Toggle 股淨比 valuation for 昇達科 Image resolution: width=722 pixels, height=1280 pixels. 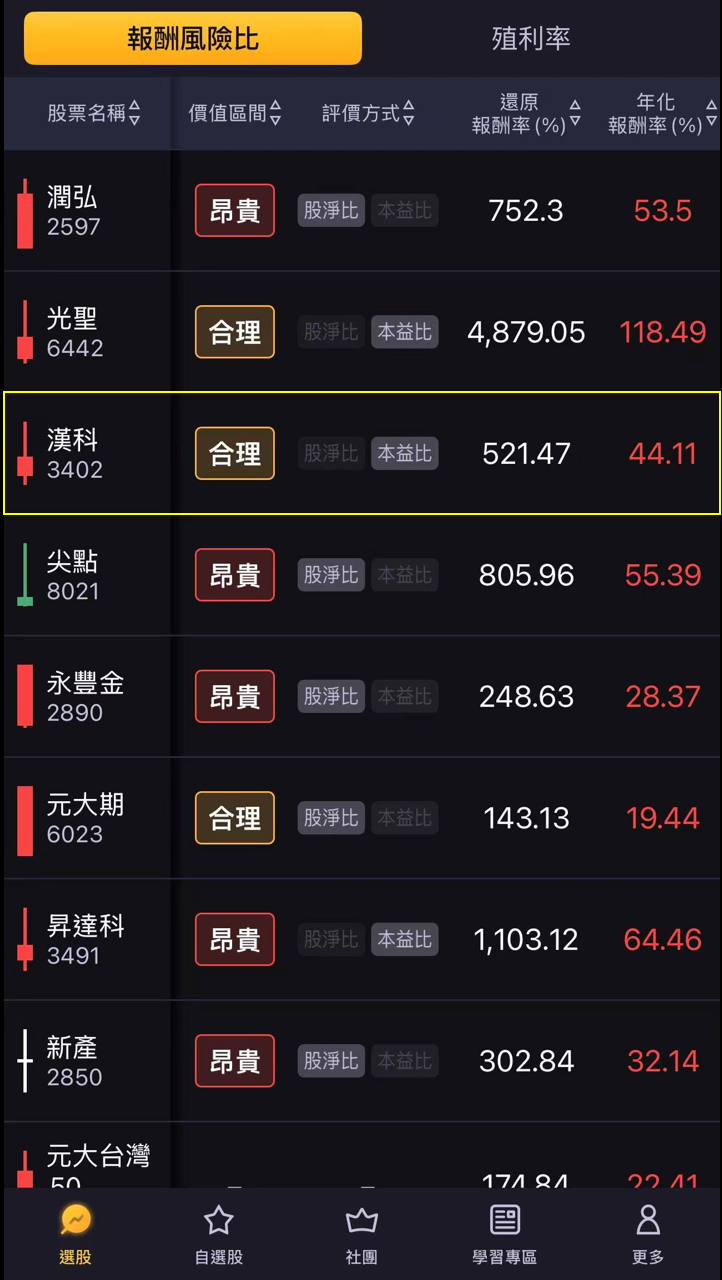pyautogui.click(x=330, y=939)
